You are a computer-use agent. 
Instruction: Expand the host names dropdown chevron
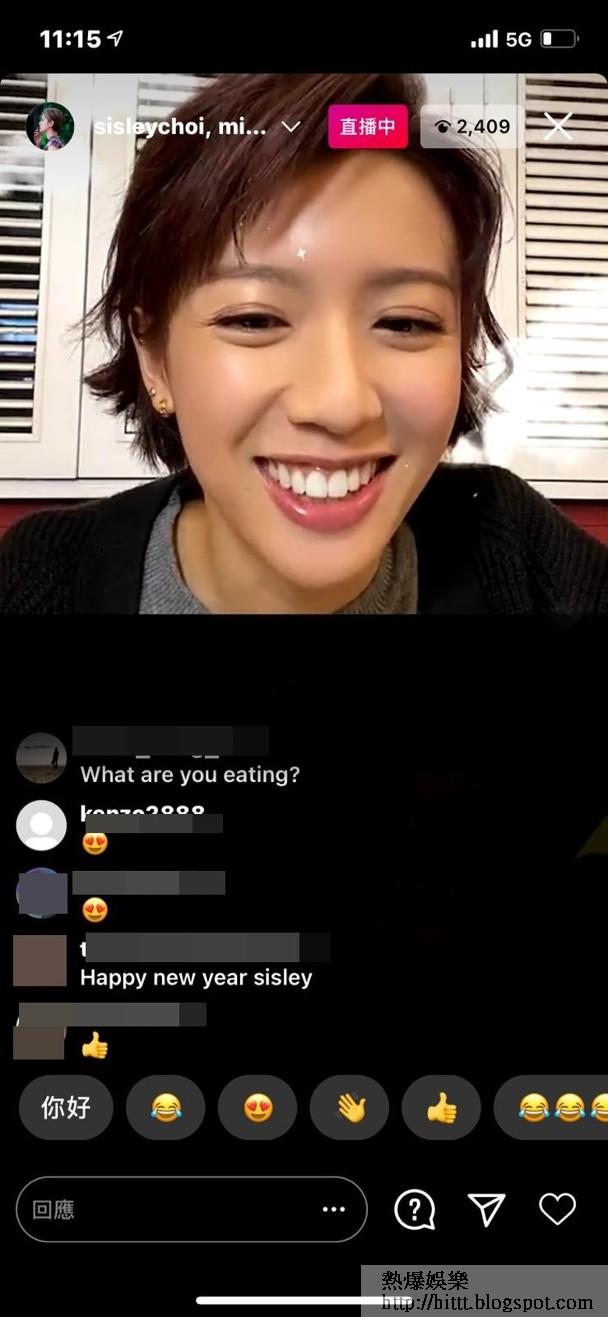(x=291, y=127)
